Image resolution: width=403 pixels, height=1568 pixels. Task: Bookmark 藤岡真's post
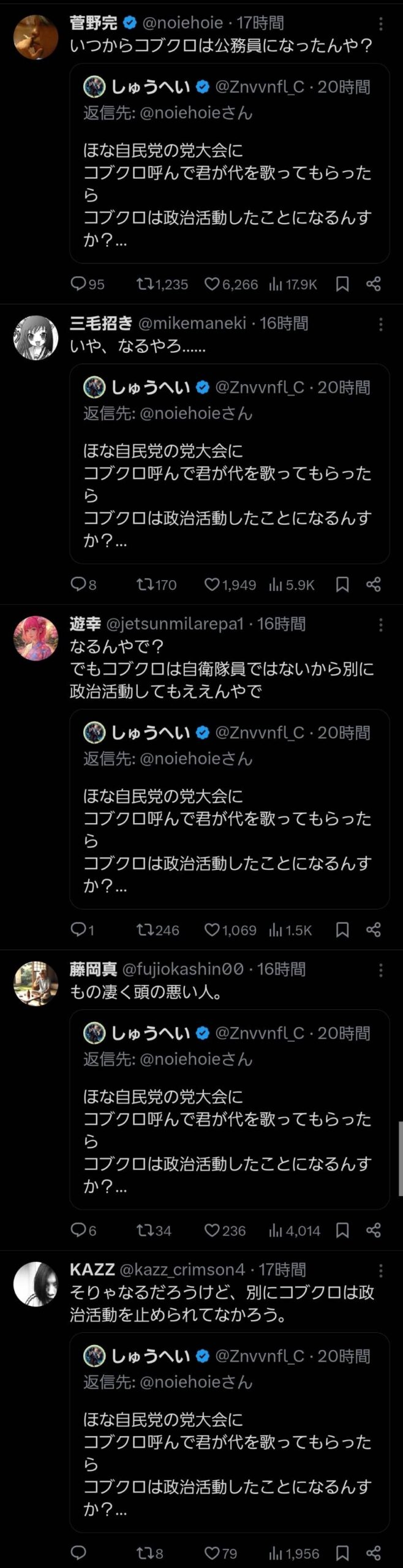point(342,1230)
